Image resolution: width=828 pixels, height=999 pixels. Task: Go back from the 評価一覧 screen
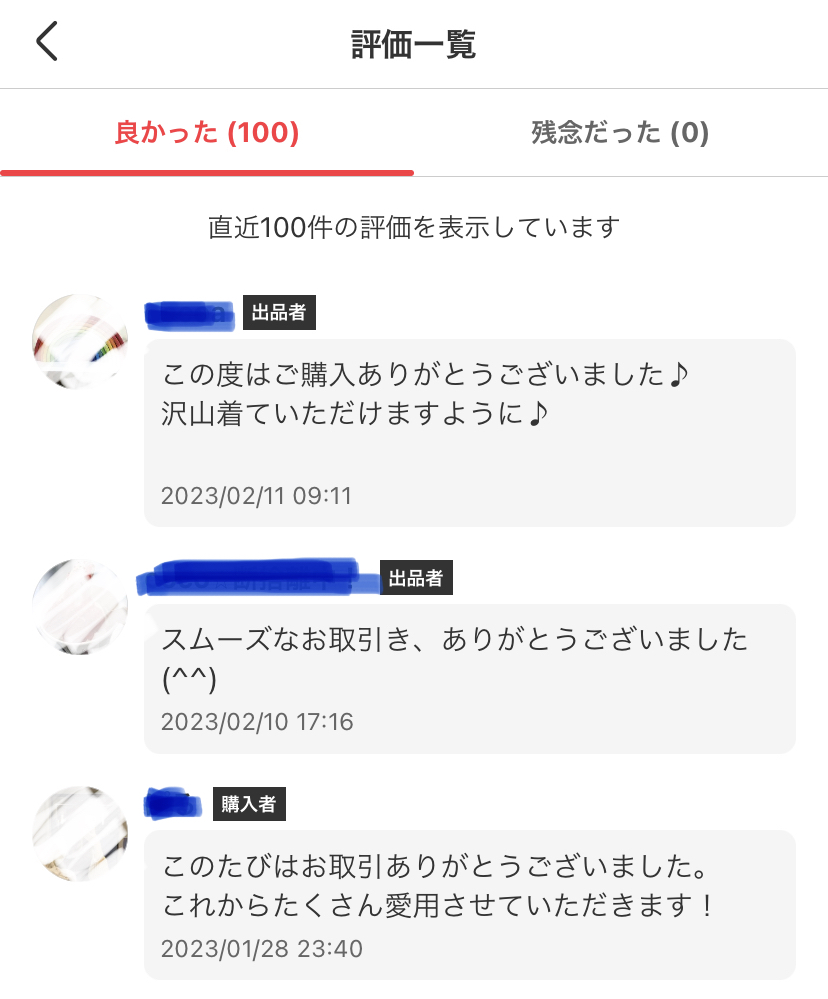[x=47, y=43]
